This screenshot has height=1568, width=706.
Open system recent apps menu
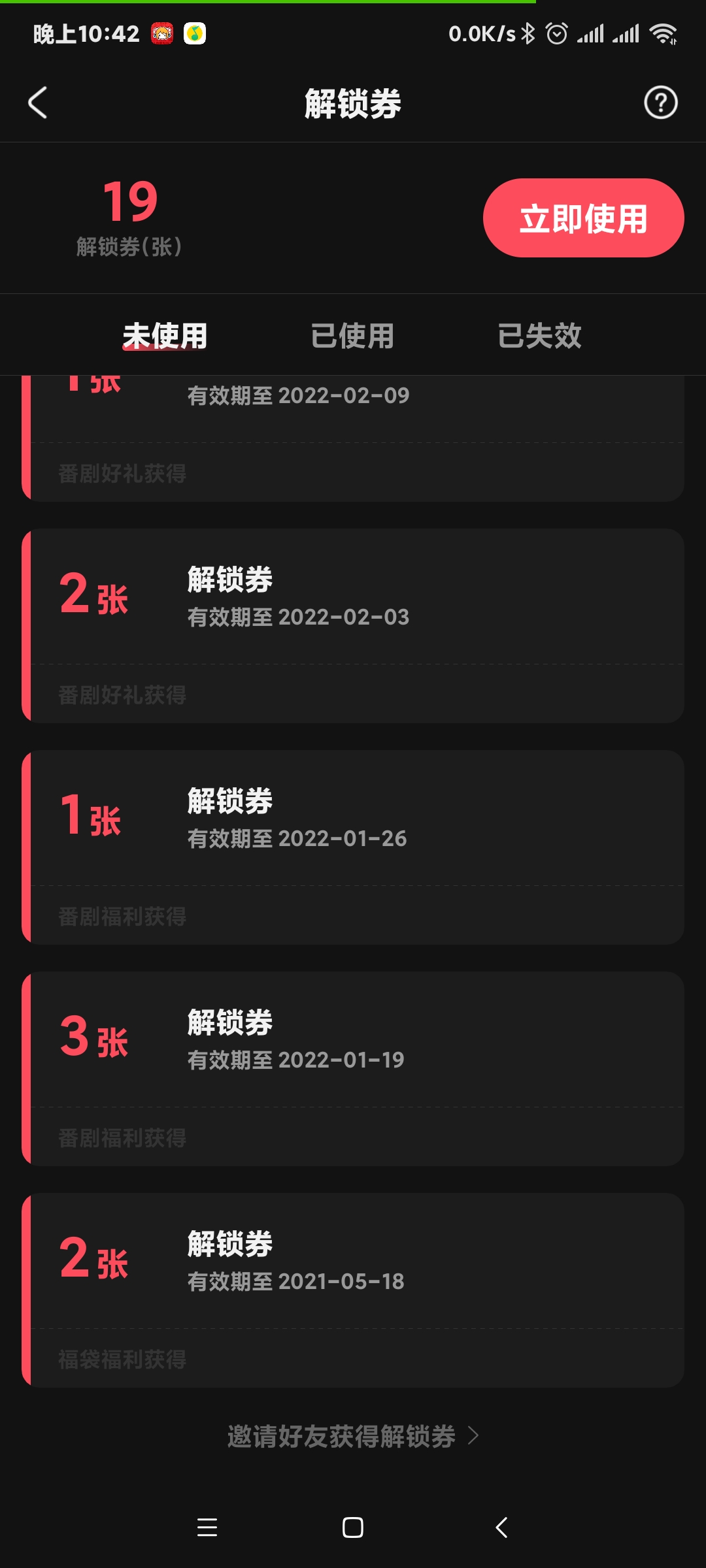pos(207,1527)
